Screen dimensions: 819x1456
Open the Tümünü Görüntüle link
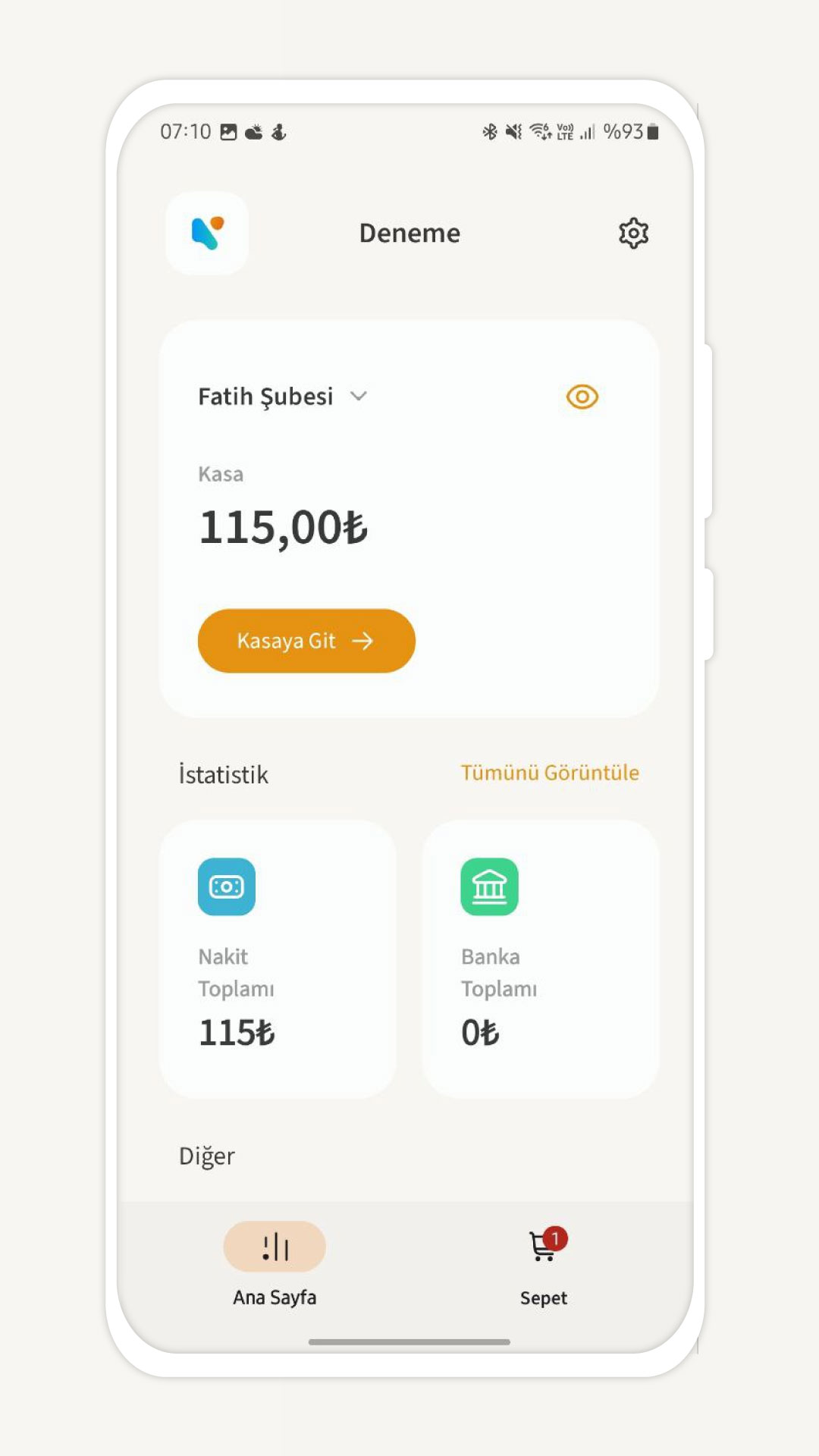pos(550,773)
